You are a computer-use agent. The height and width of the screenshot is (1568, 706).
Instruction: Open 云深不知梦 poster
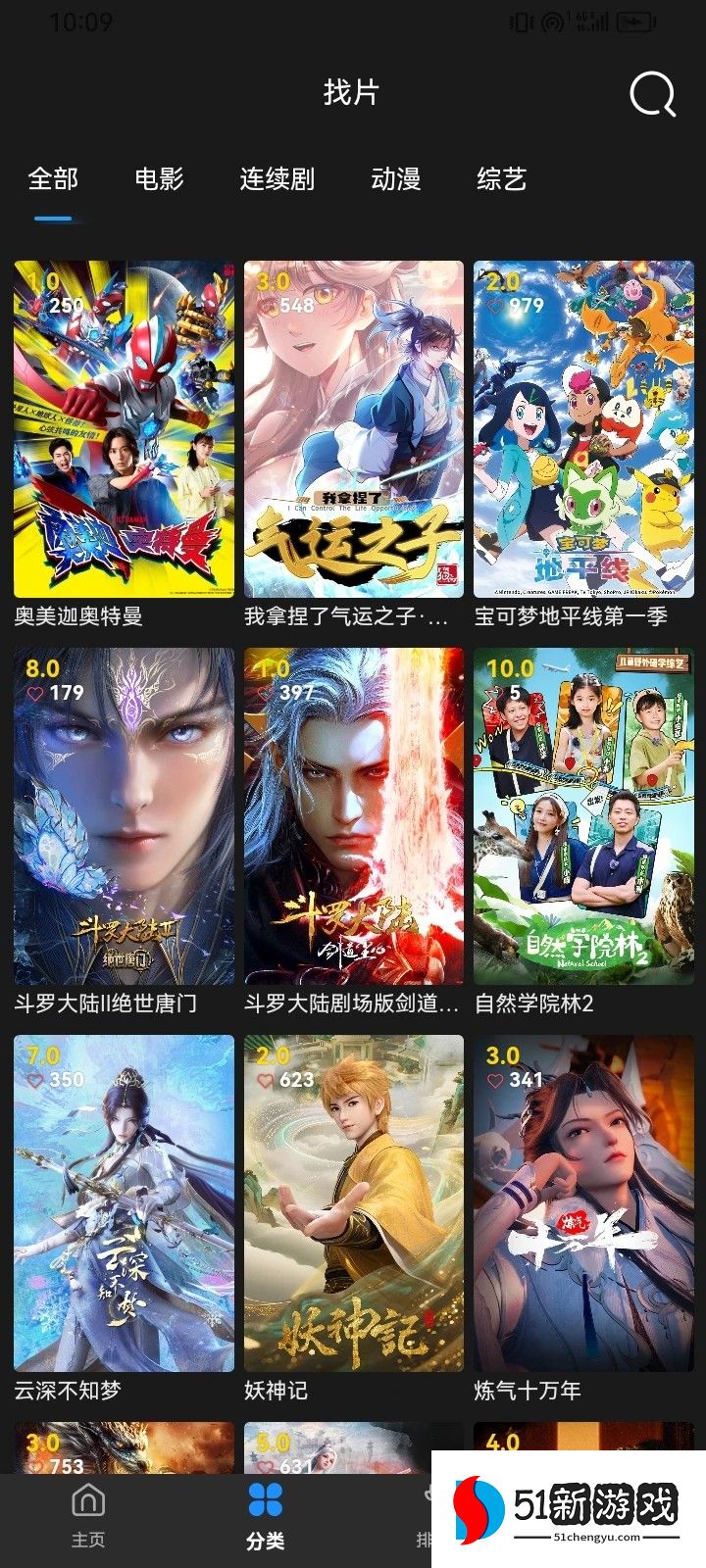(125, 1203)
